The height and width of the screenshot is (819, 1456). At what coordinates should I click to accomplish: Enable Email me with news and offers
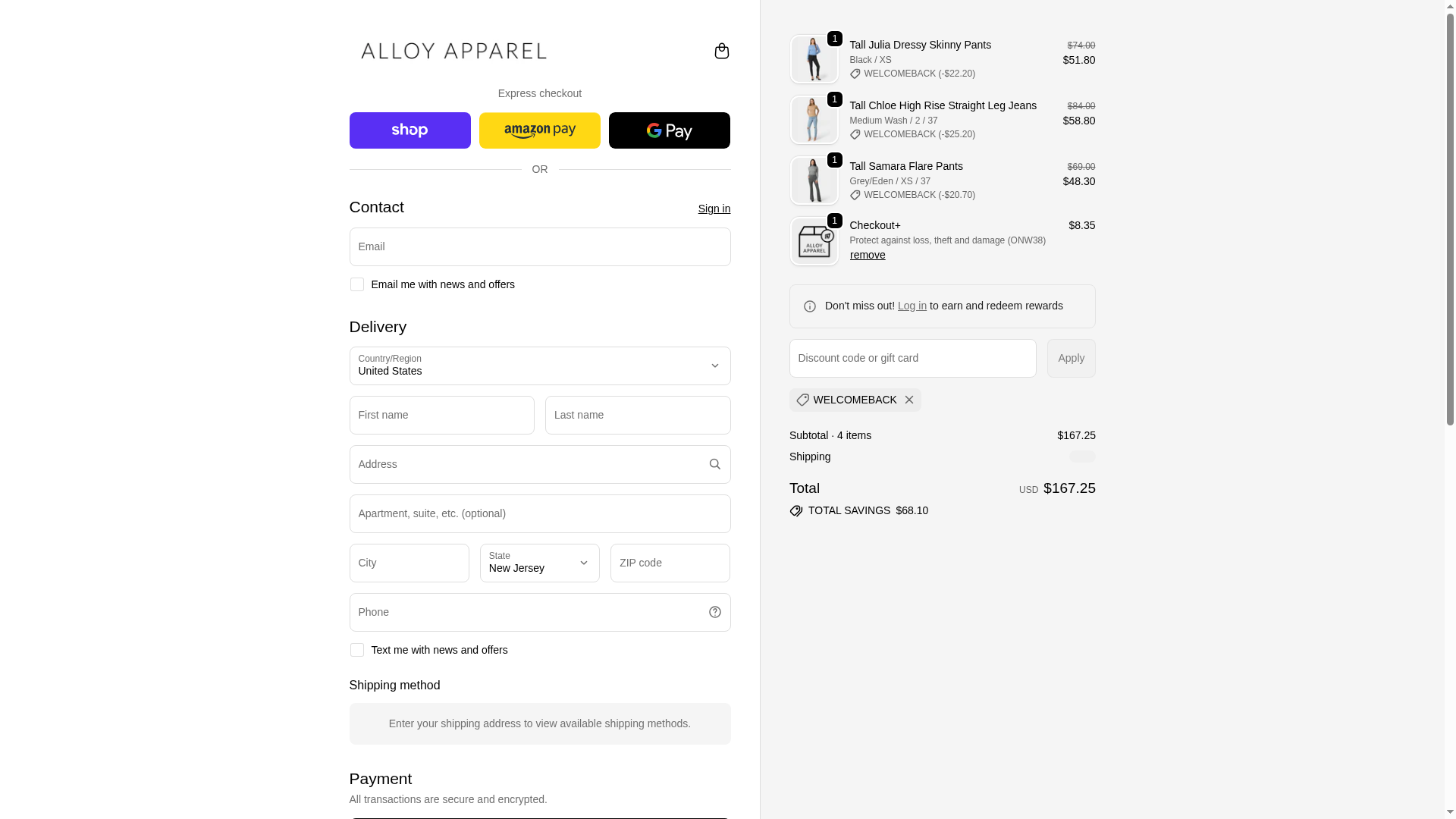click(x=357, y=284)
